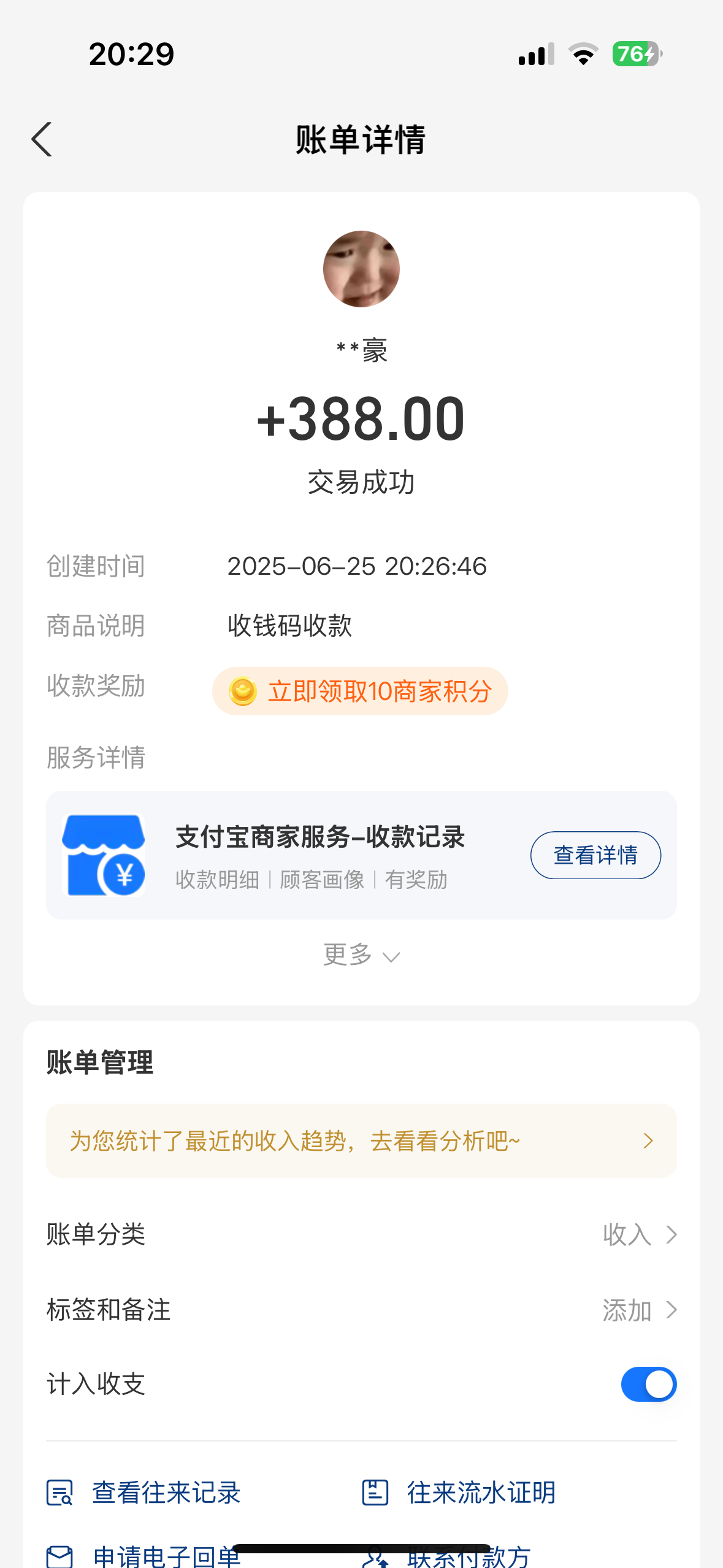723x1568 pixels.
Task: Change 账单分类 category from 收入
Action: point(639,1234)
